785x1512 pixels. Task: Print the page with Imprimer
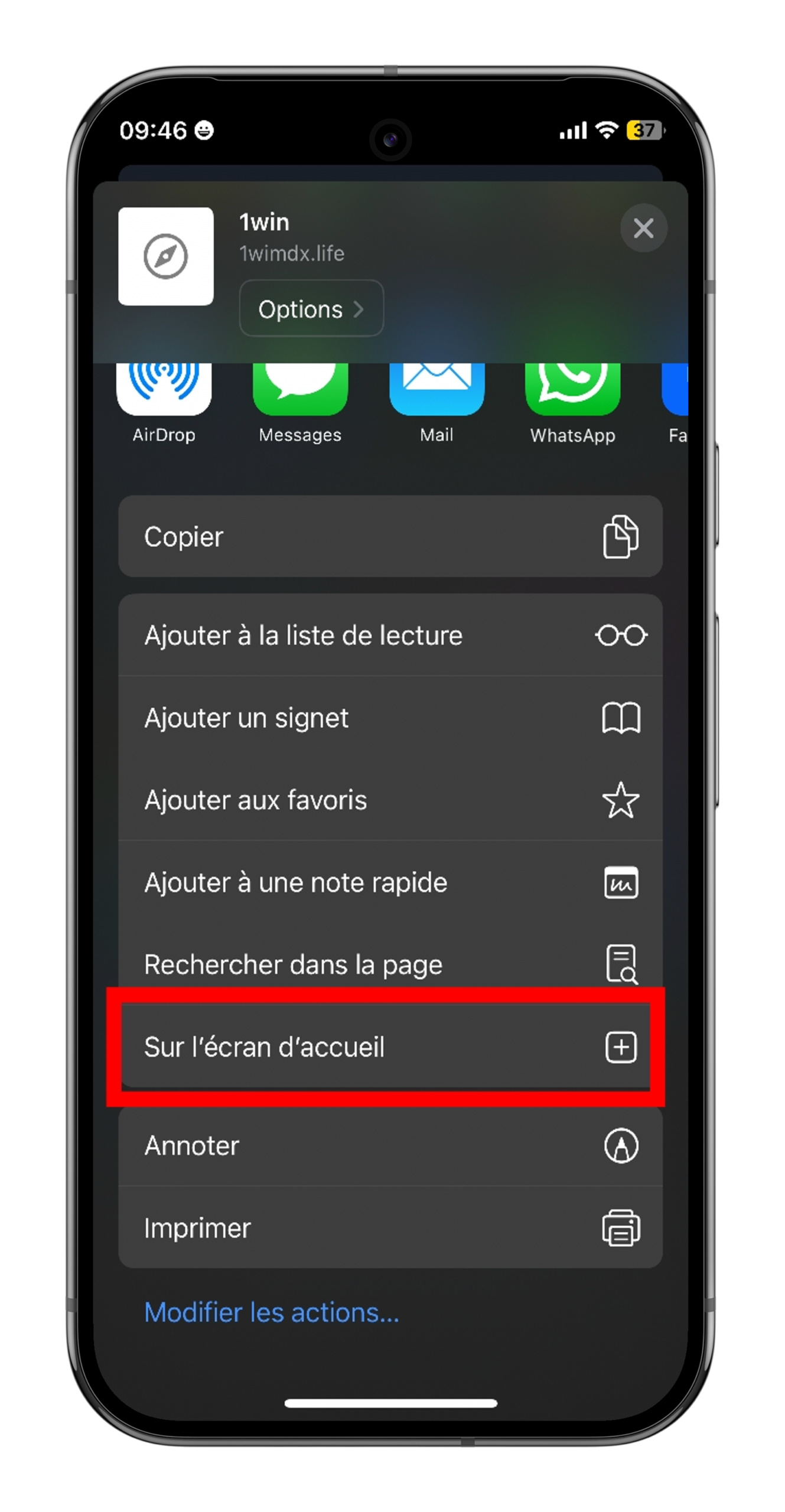(390, 1228)
